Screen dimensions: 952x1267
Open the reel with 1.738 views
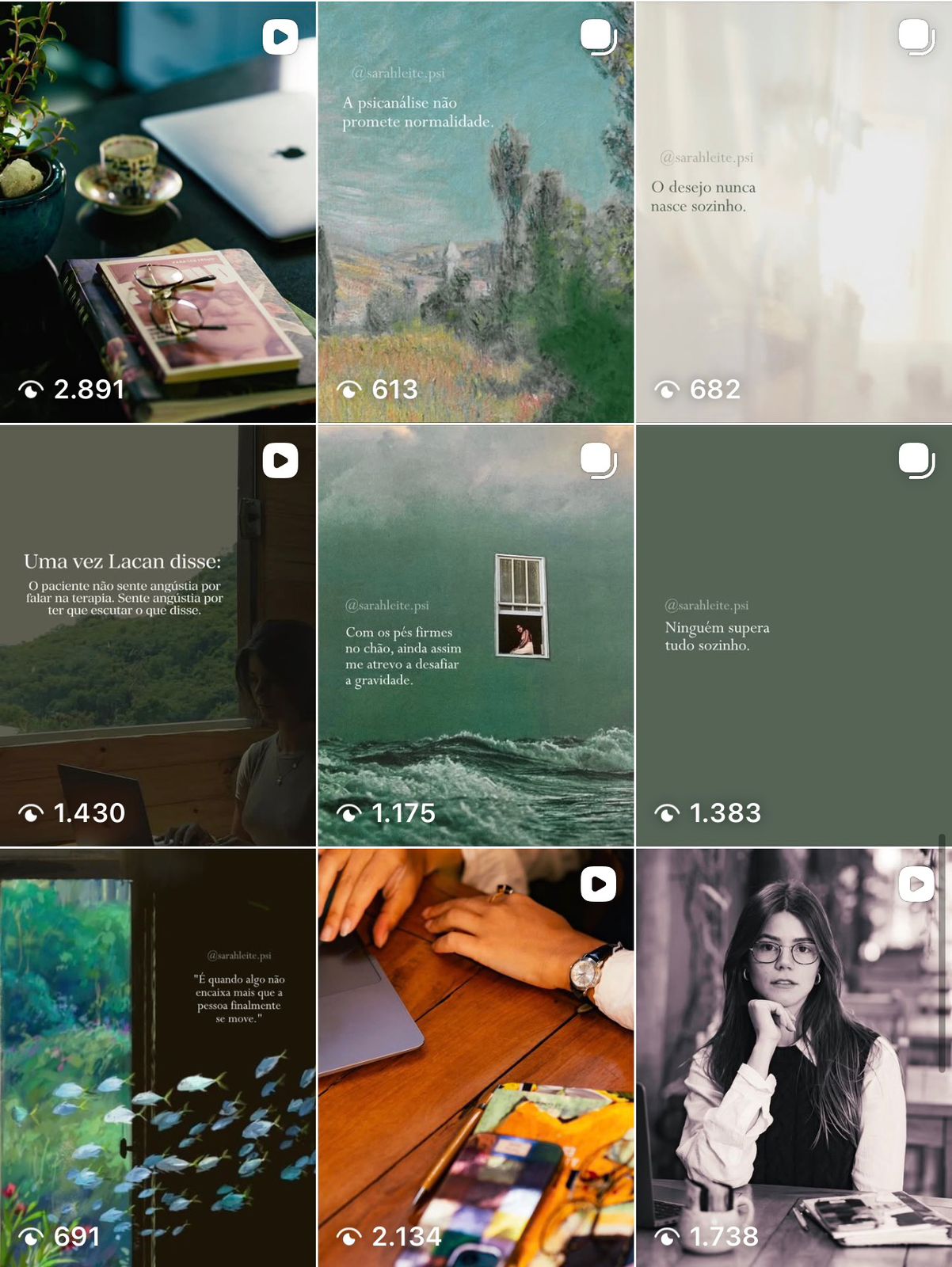coord(794,1058)
